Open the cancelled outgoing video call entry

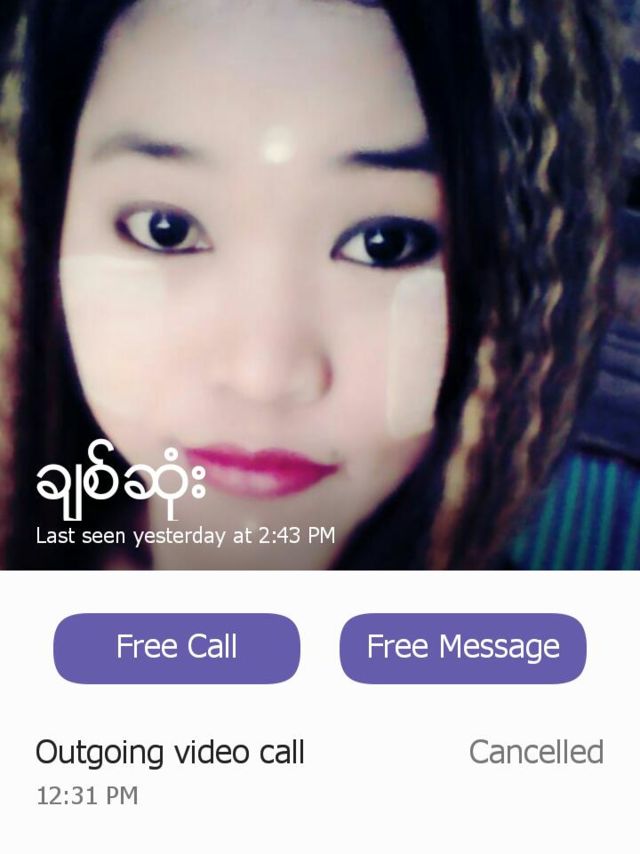319,771
